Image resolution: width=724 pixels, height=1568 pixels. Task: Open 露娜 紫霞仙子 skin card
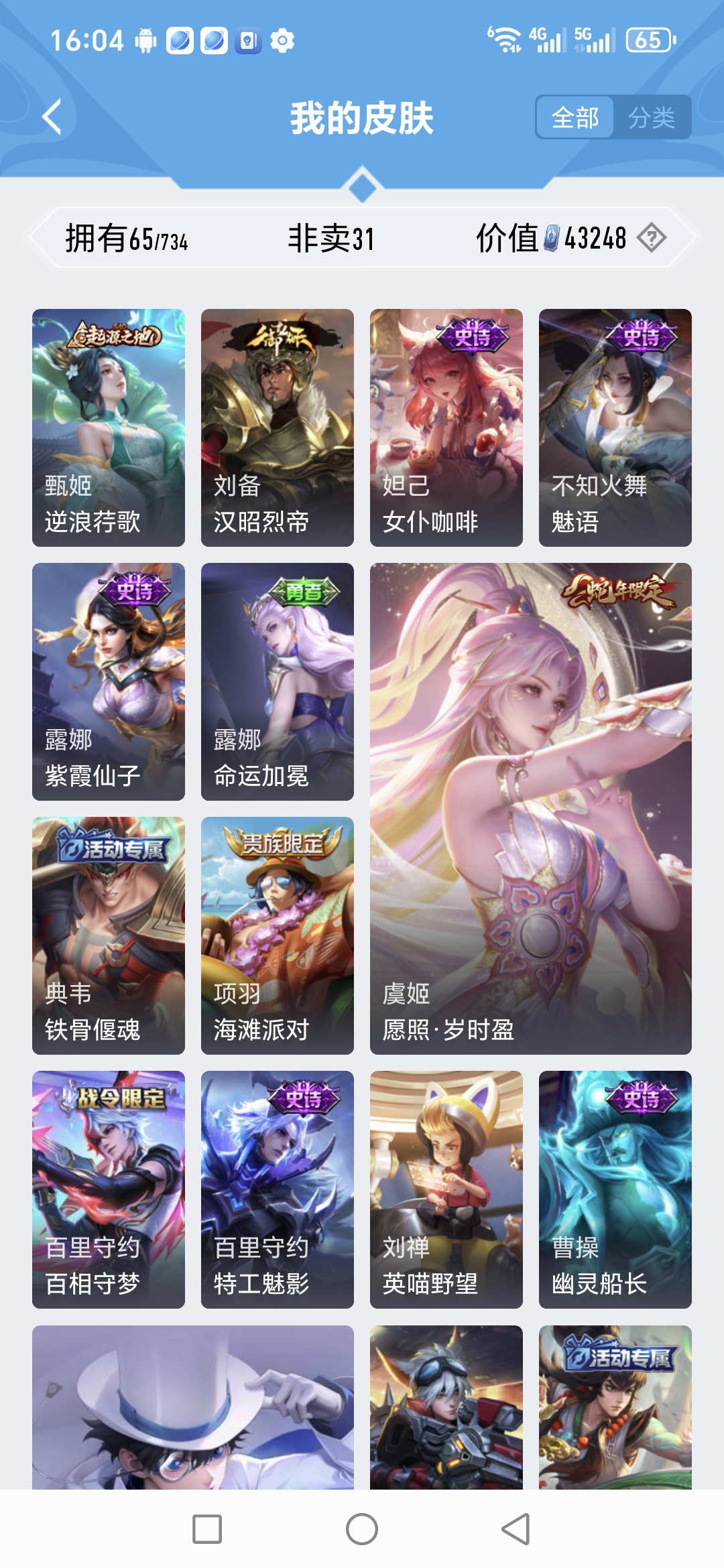pos(109,681)
